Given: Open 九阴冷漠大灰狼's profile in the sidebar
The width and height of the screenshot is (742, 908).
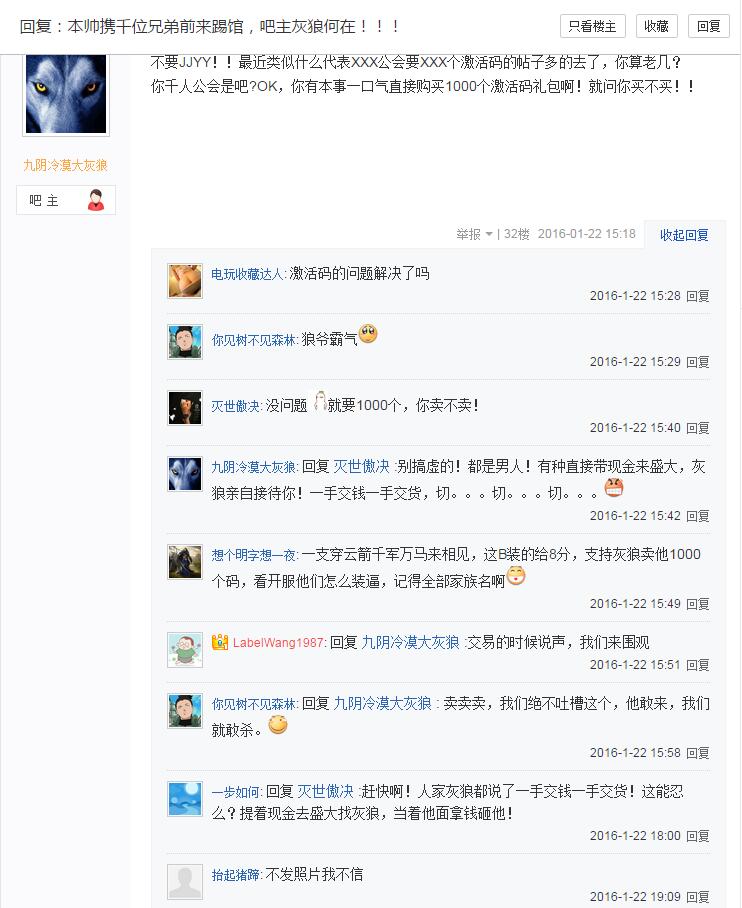Looking at the screenshot, I should point(65,165).
